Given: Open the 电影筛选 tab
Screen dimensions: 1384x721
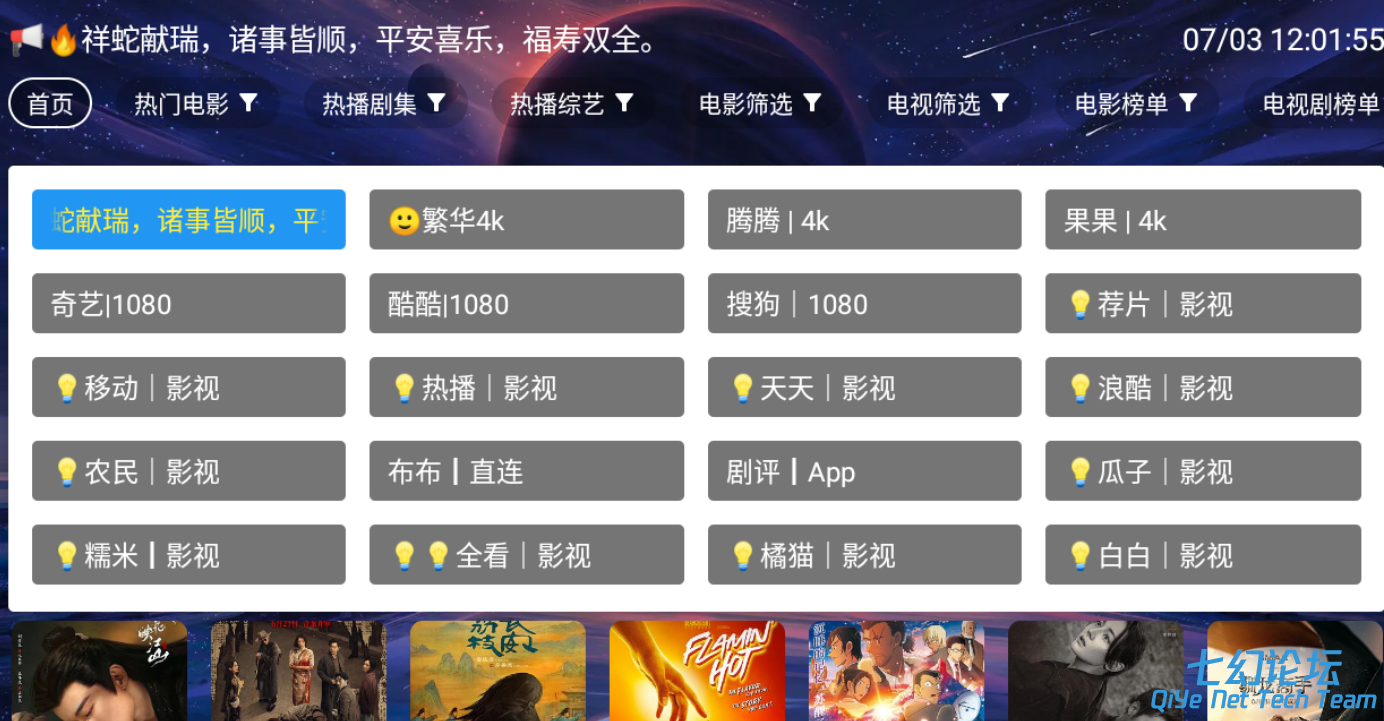Looking at the screenshot, I should pyautogui.click(x=759, y=104).
